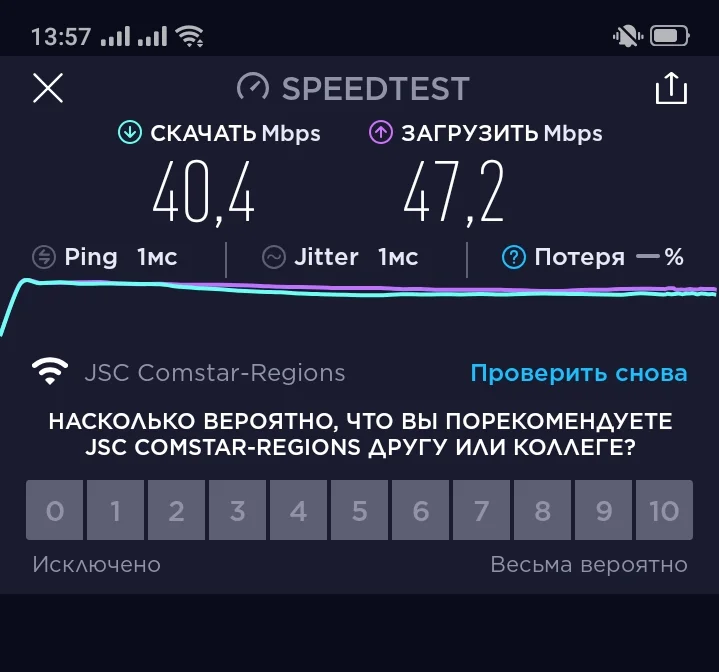Select rating 9 in the survey
Viewport: 719px width, 672px height.
604,511
